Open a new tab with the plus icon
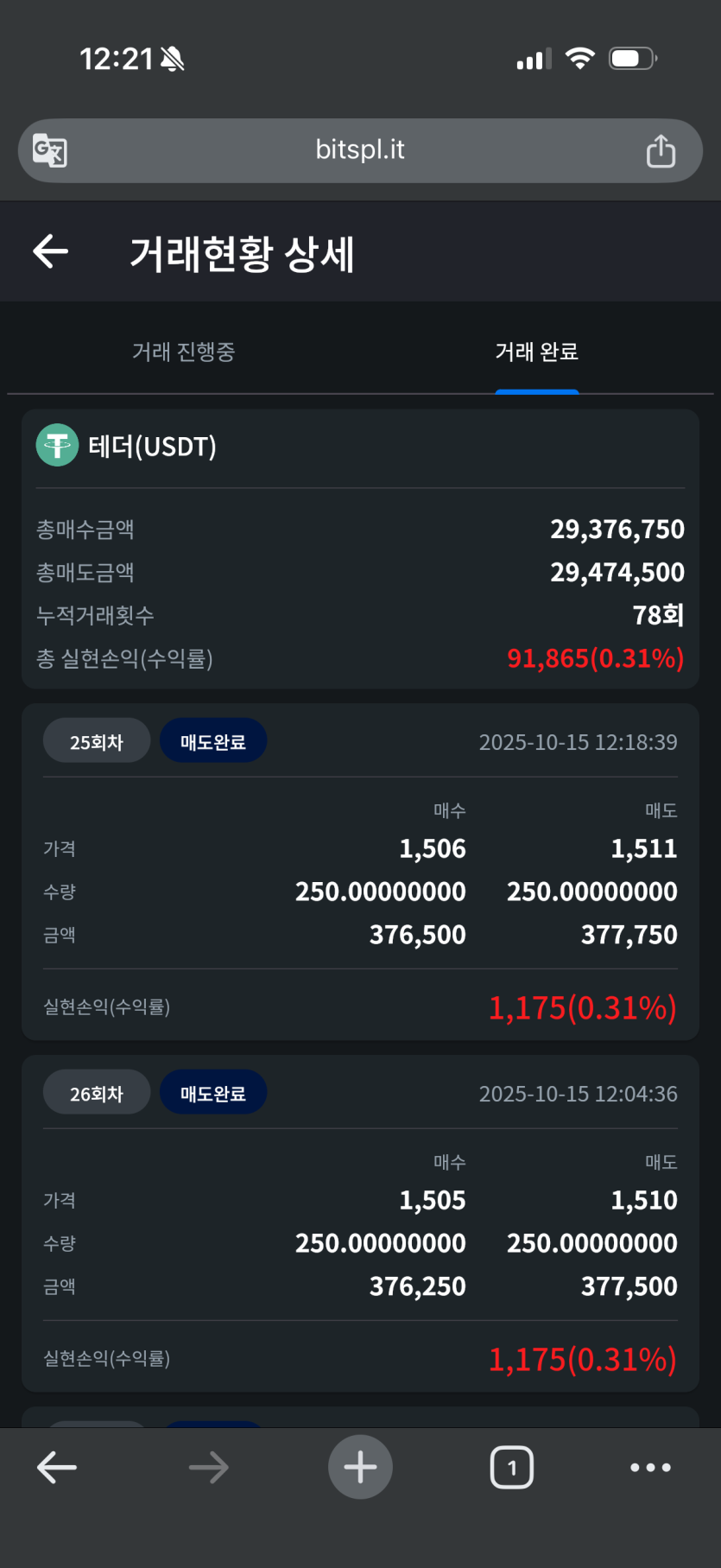The height and width of the screenshot is (1568, 721). (x=360, y=1466)
